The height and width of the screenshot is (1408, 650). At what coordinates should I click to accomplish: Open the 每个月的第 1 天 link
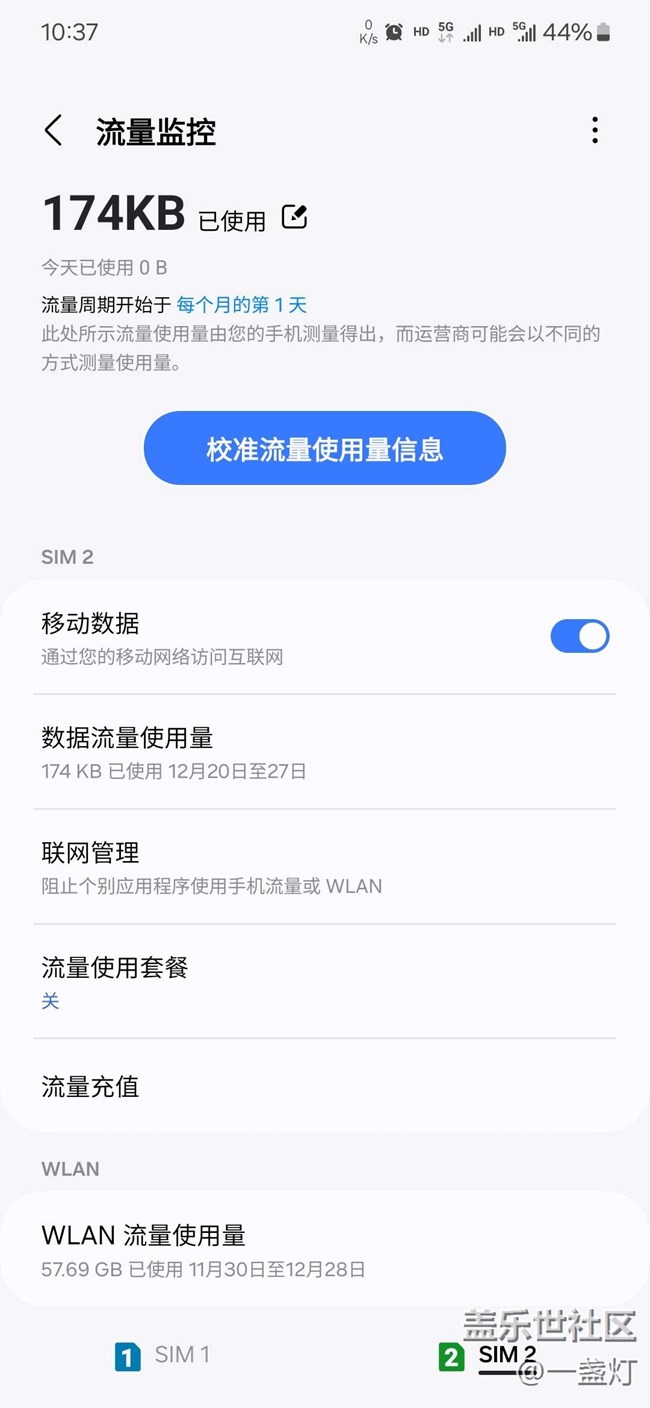[x=242, y=304]
